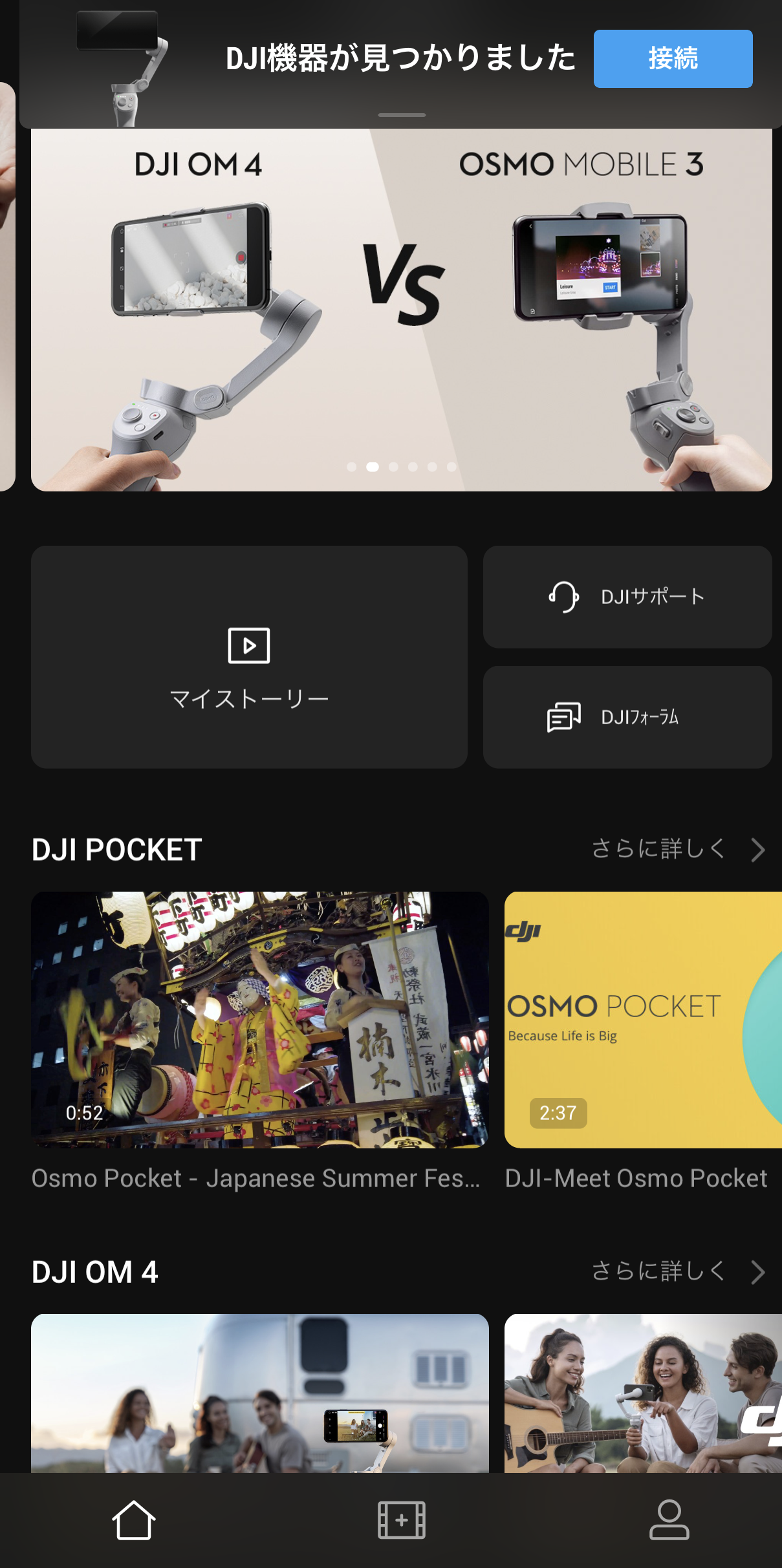Screen dimensions: 782x1568
Task: Switch to the profile tab
Action: (x=669, y=1520)
